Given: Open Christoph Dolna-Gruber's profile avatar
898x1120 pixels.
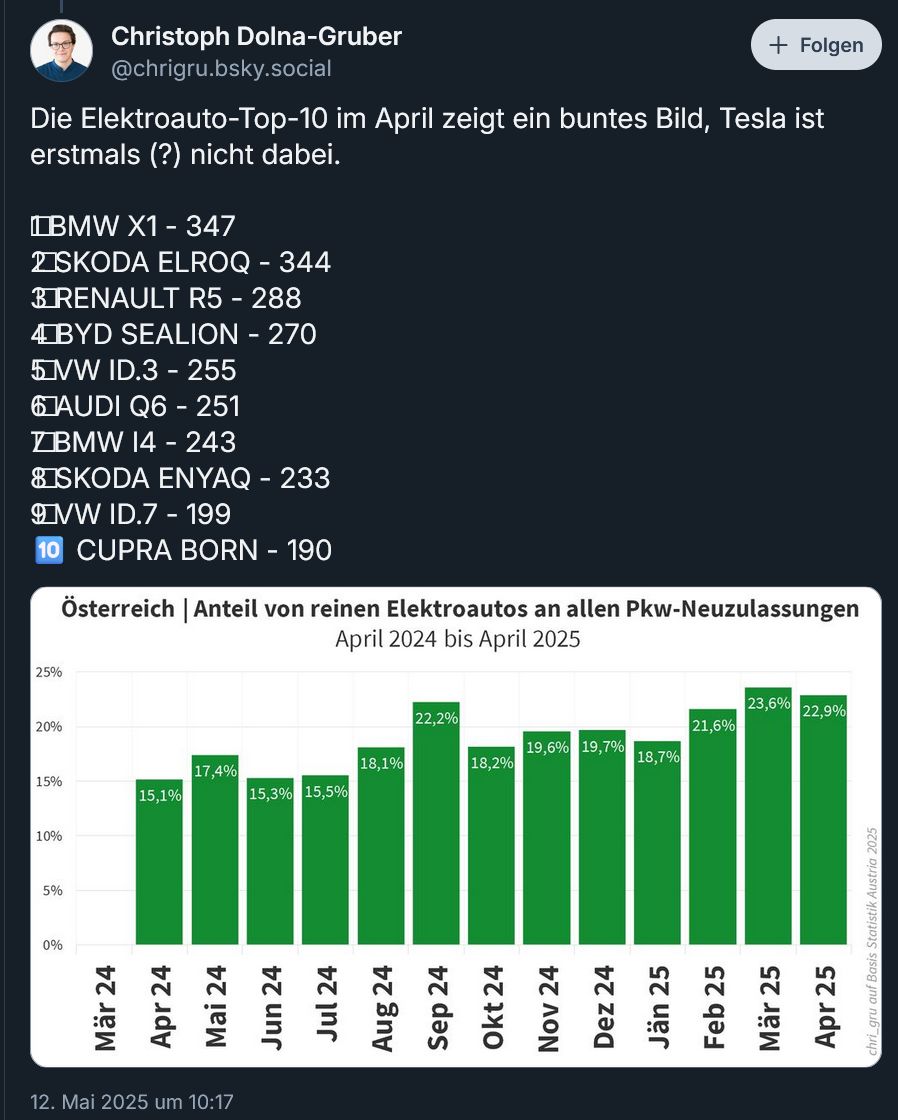Looking at the screenshot, I should 62,50.
